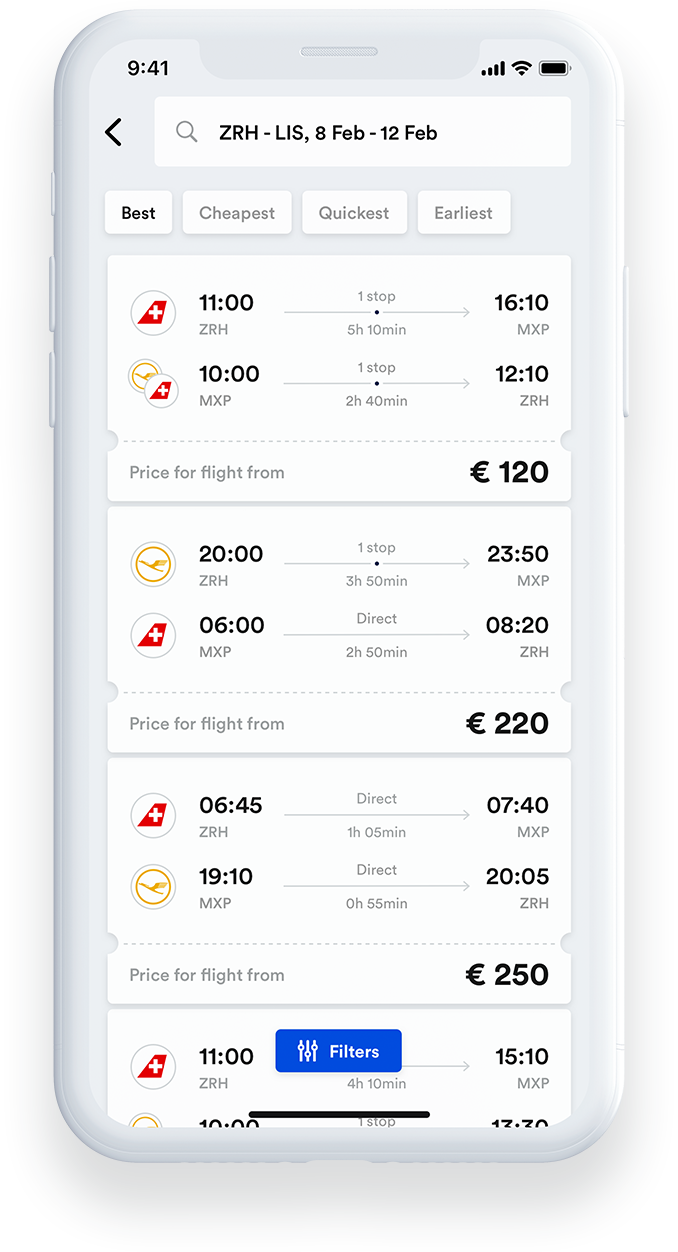View the € 220 flight card
The width and height of the screenshot is (678, 1252).
[x=339, y=629]
